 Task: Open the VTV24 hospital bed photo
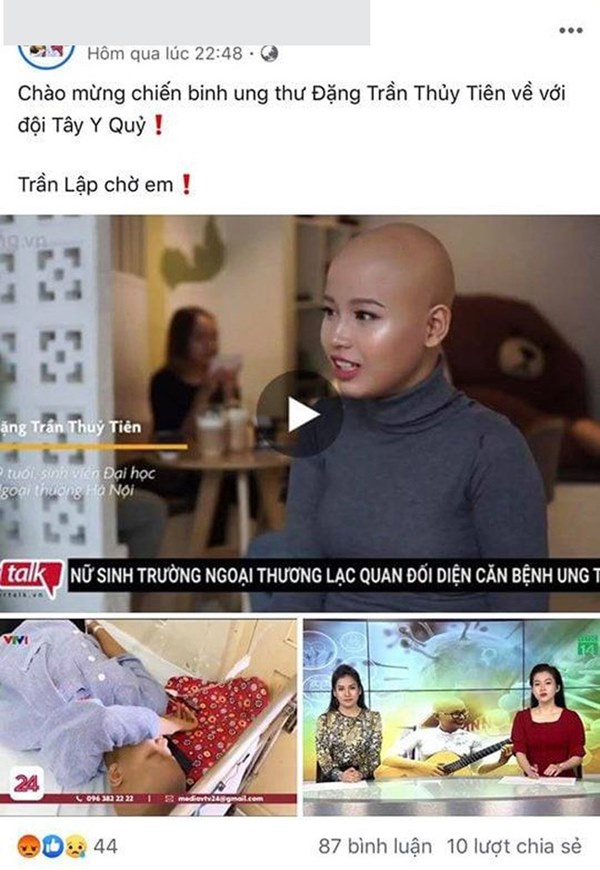[x=149, y=717]
